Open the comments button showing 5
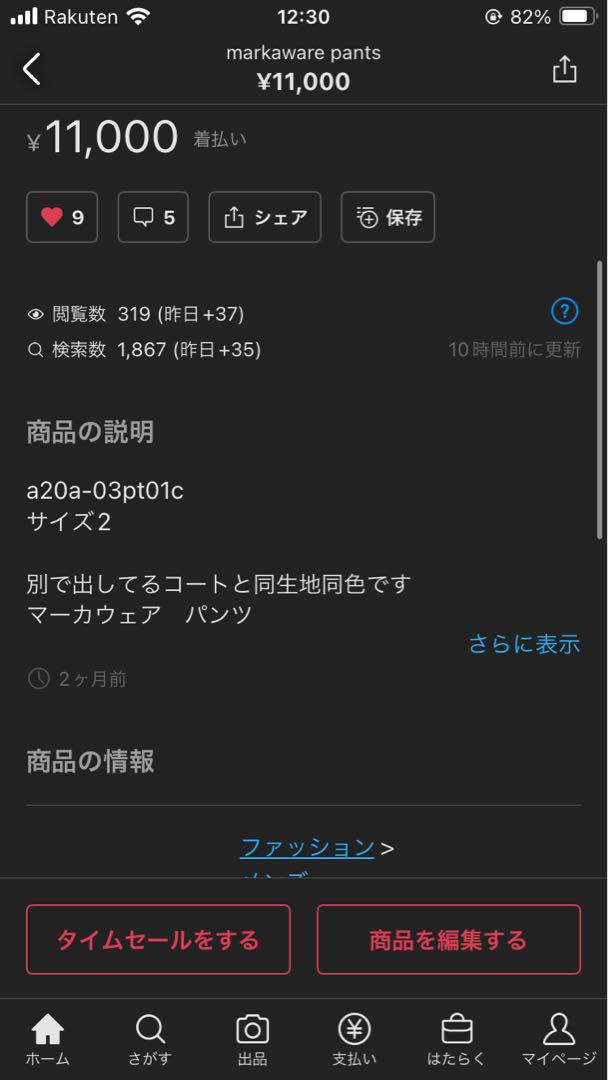 [x=153, y=217]
